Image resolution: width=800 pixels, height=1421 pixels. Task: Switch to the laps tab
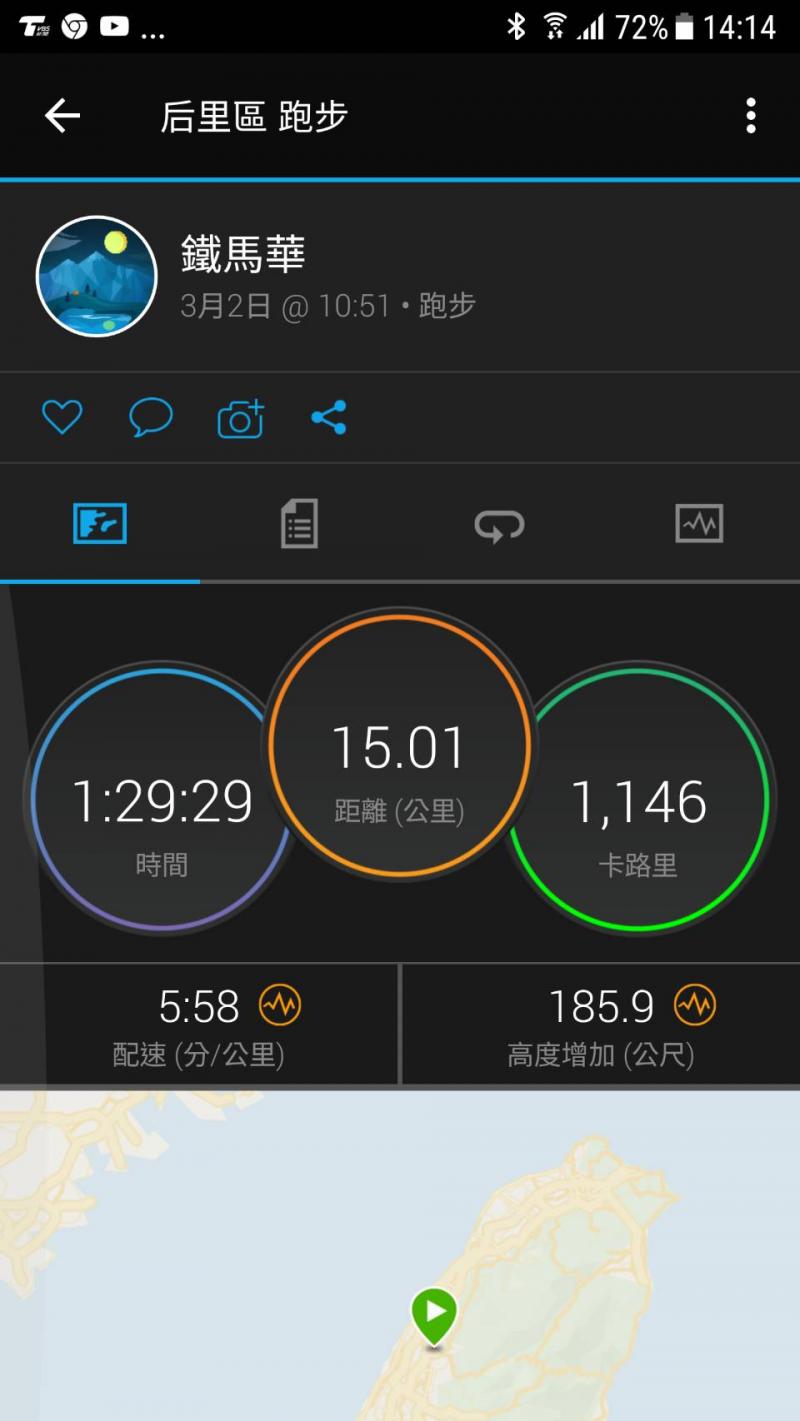(x=499, y=523)
